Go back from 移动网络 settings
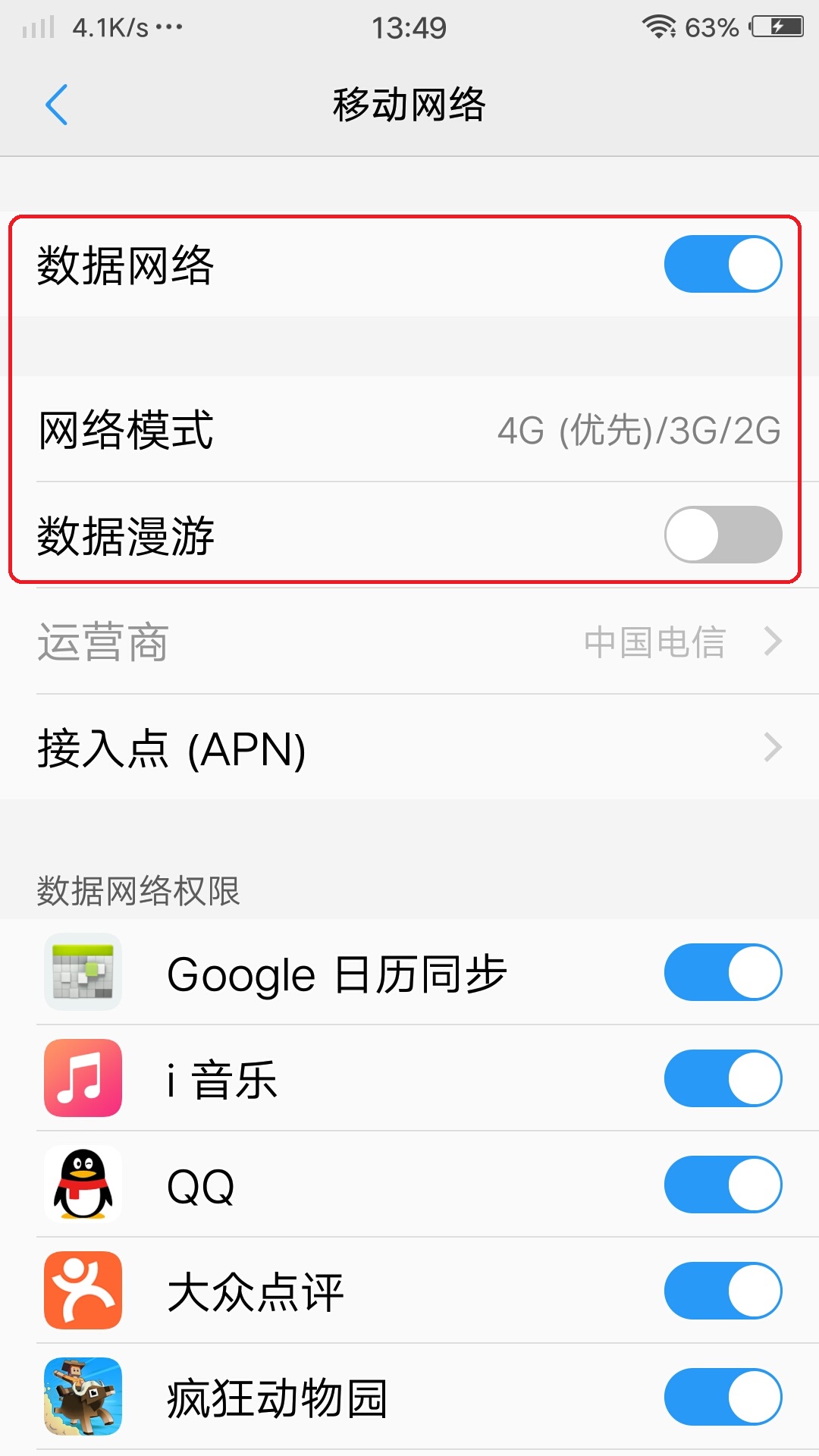 coord(57,105)
